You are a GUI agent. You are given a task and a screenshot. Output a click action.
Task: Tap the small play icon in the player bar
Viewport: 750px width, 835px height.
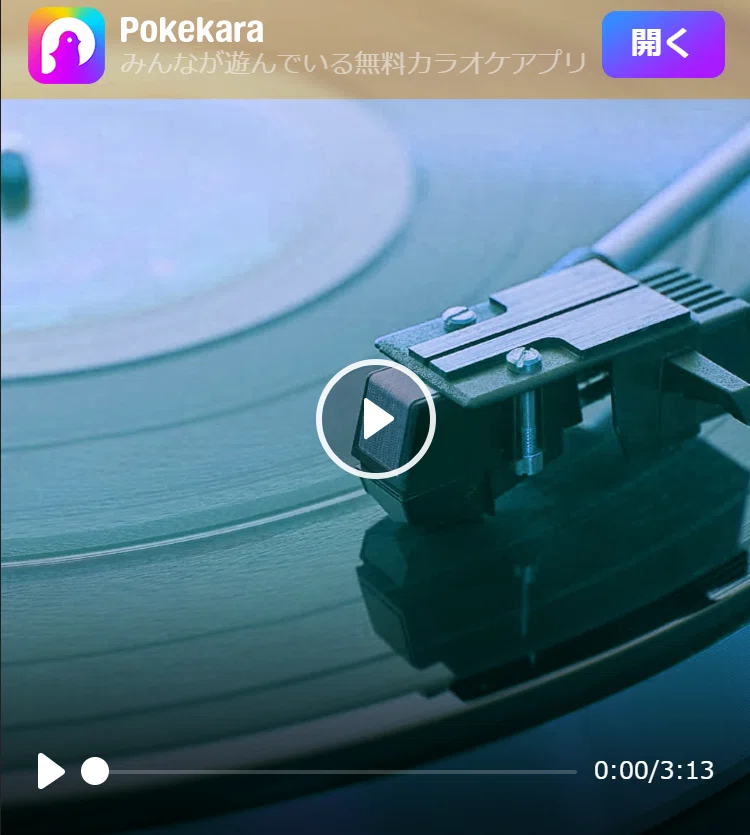pyautogui.click(x=51, y=771)
